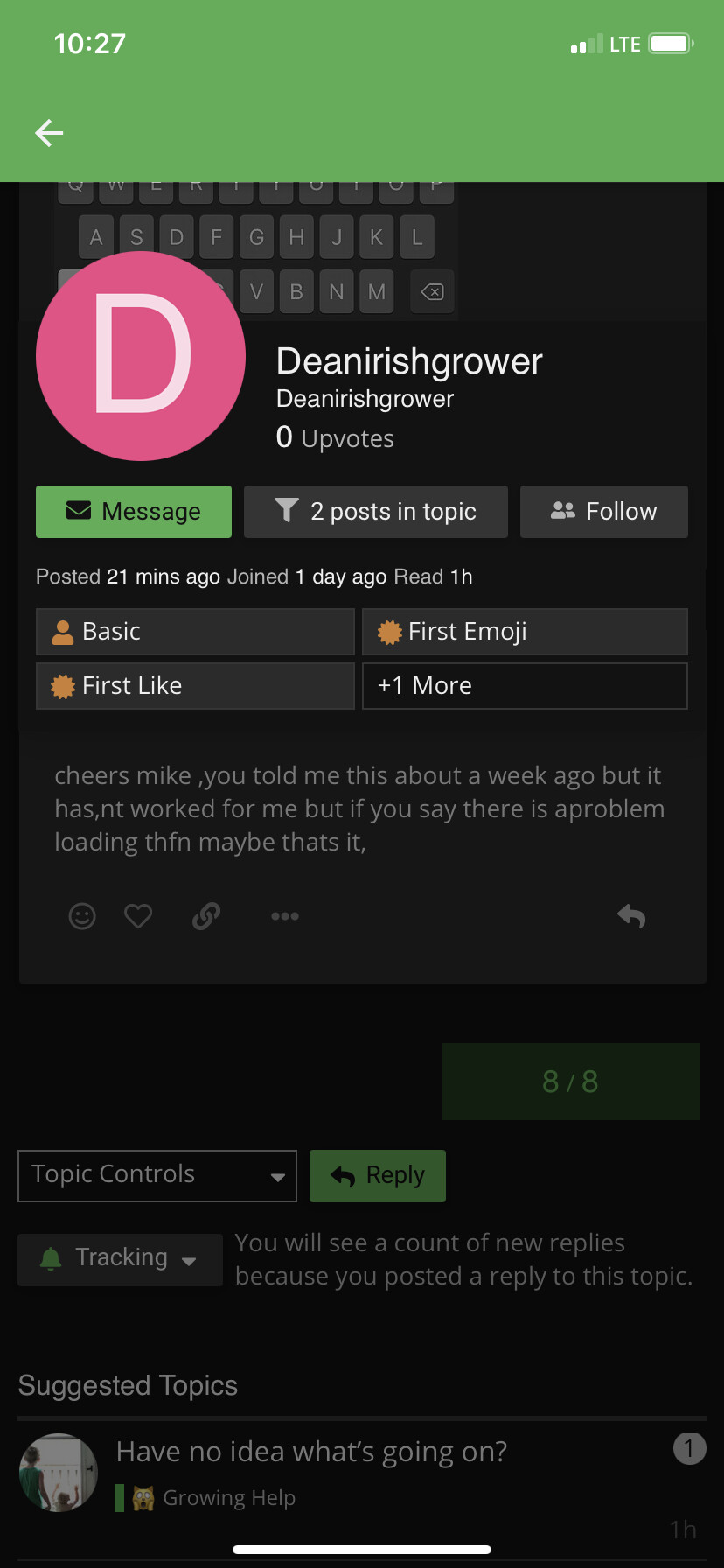Screen dimensions: 724x1568
Task: Open the First Emoji badge
Action: pyautogui.click(x=525, y=632)
